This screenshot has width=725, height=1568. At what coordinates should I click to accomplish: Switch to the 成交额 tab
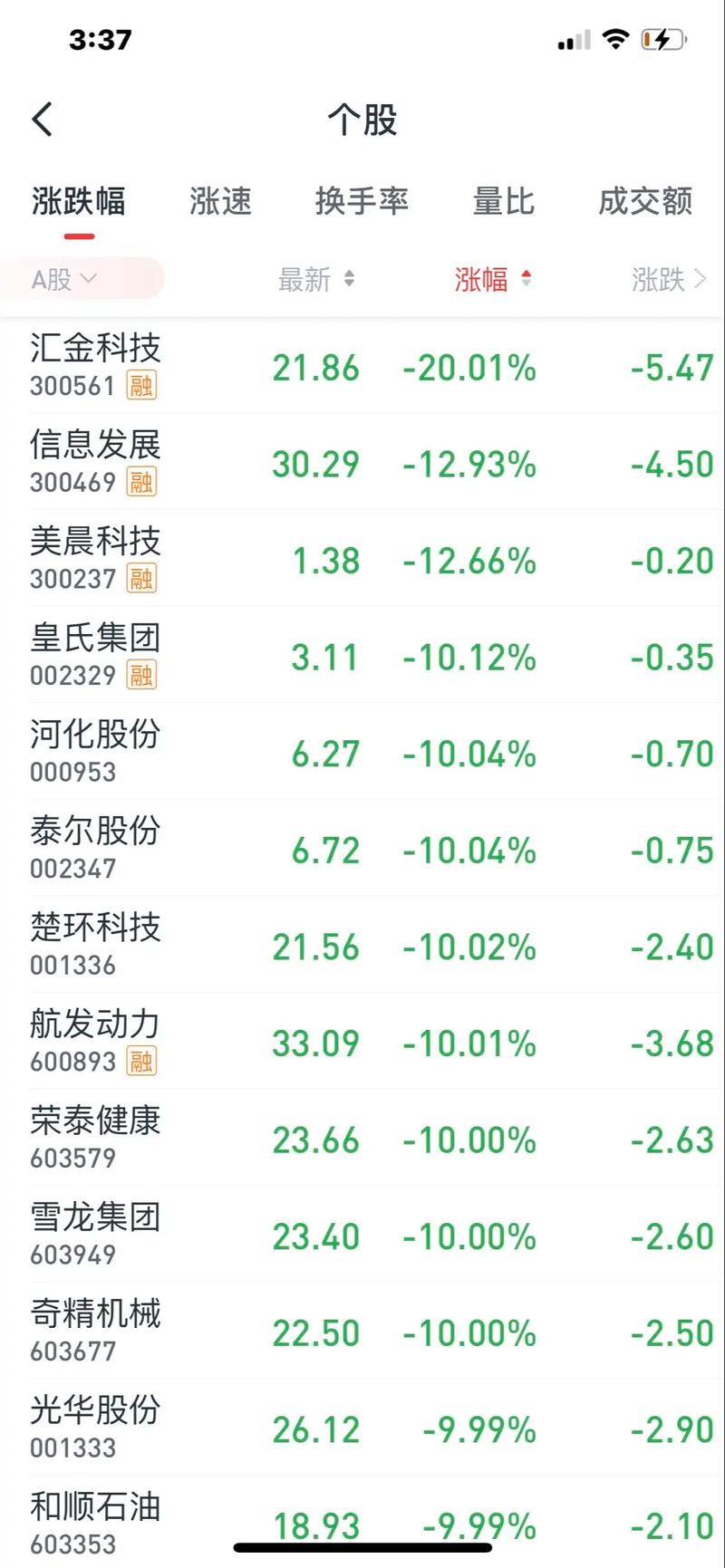643,201
